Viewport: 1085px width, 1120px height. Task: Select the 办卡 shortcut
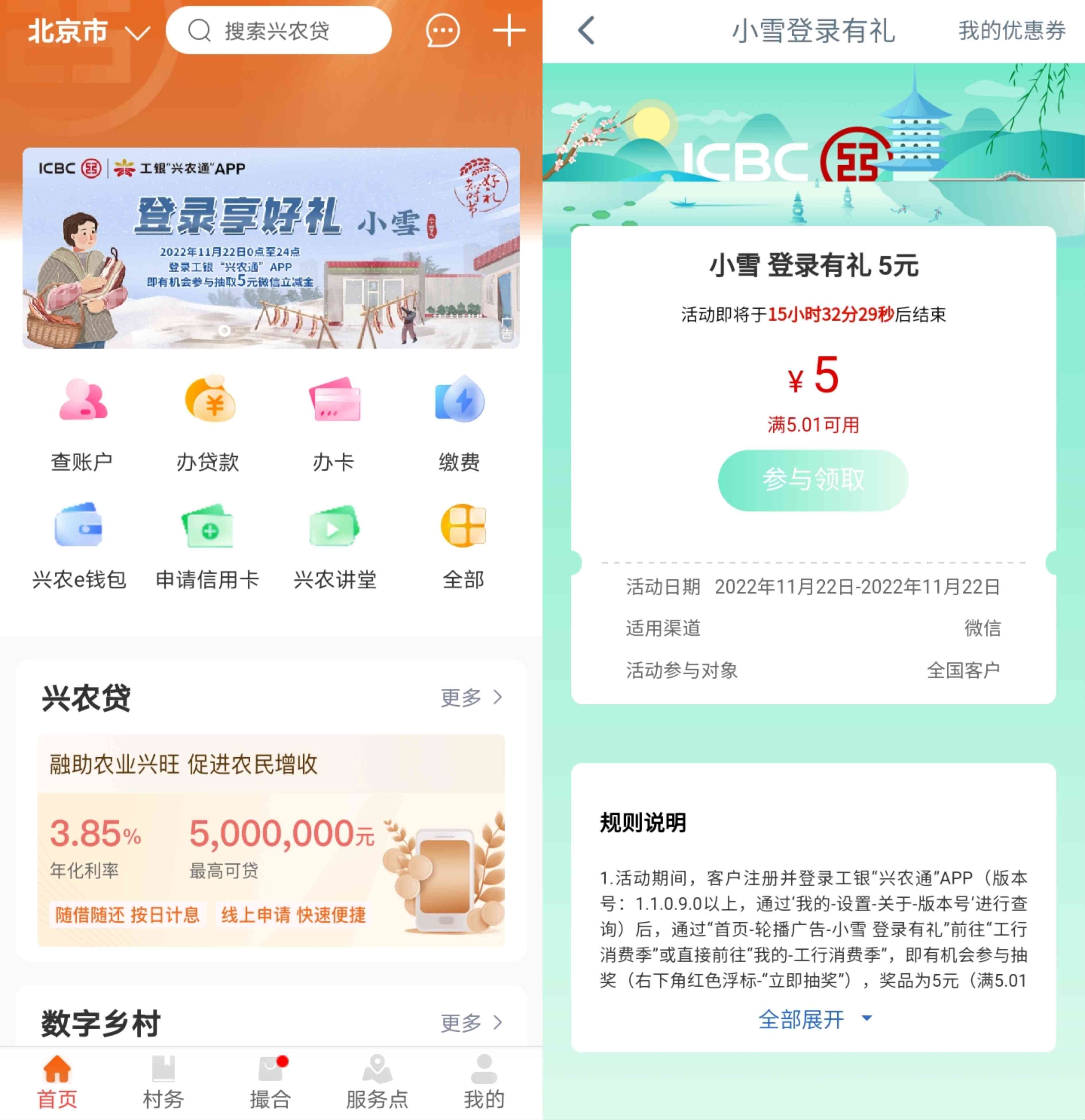pyautogui.click(x=334, y=423)
